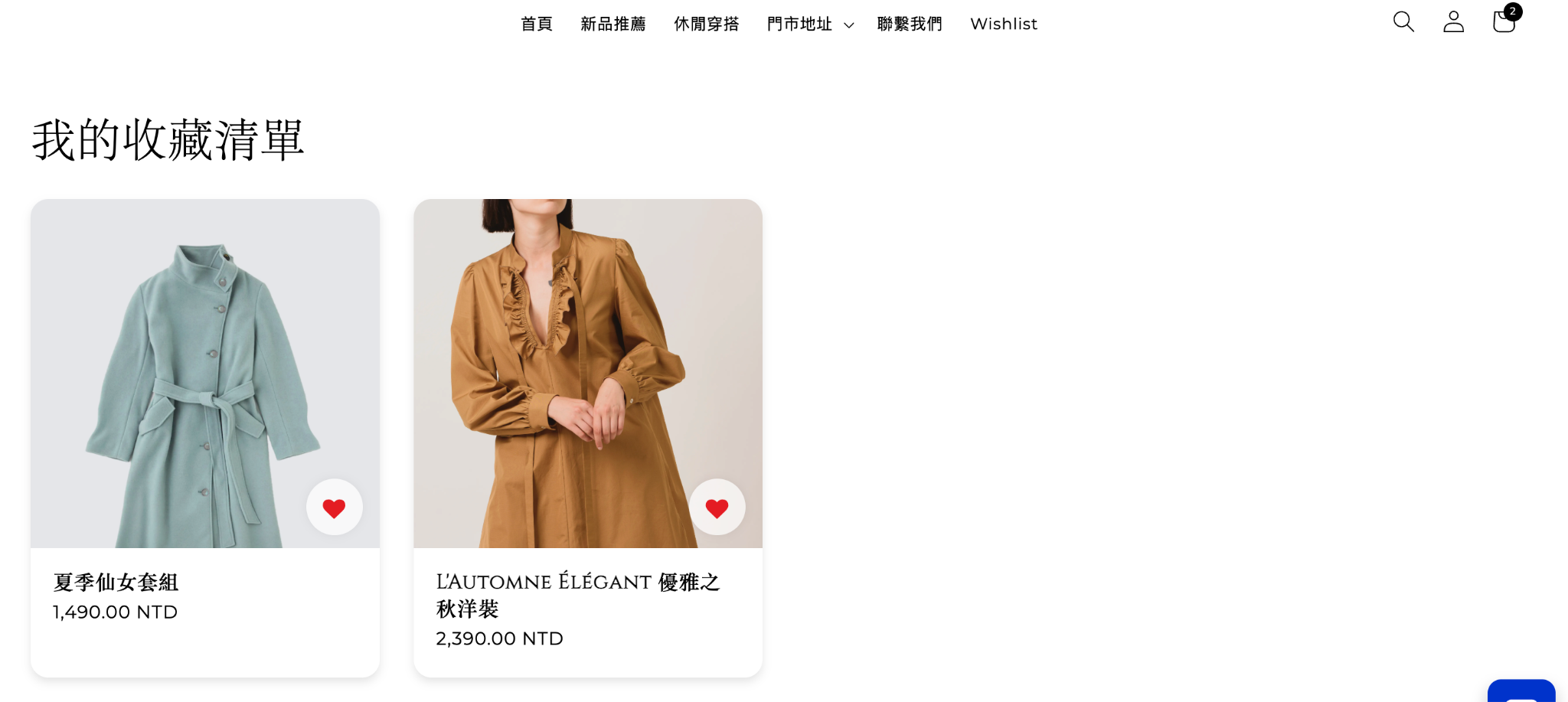Remove 夏季仙女套組 from the wishlist
1568x702 pixels.
[334, 507]
